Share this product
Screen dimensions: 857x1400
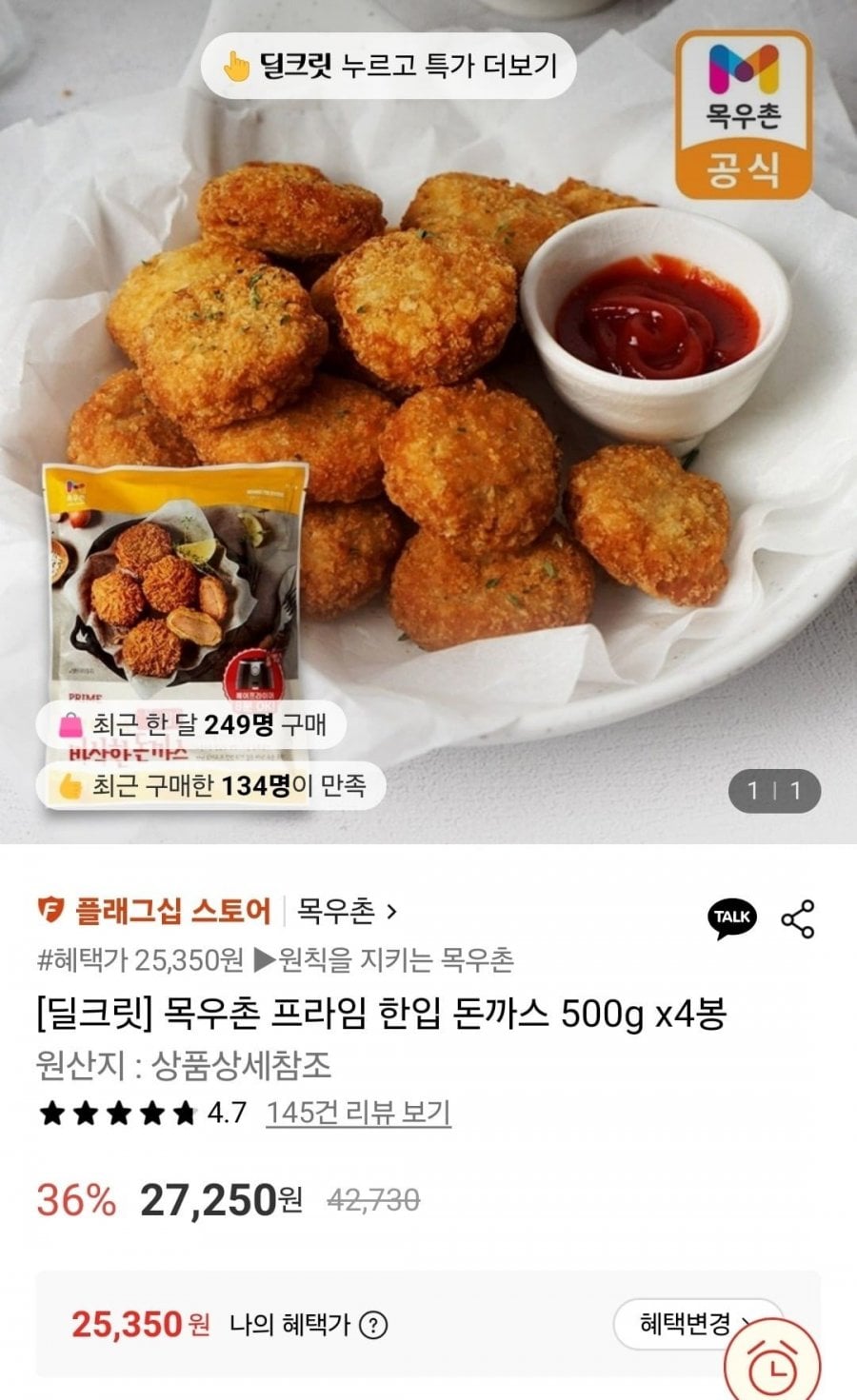pos(797,918)
